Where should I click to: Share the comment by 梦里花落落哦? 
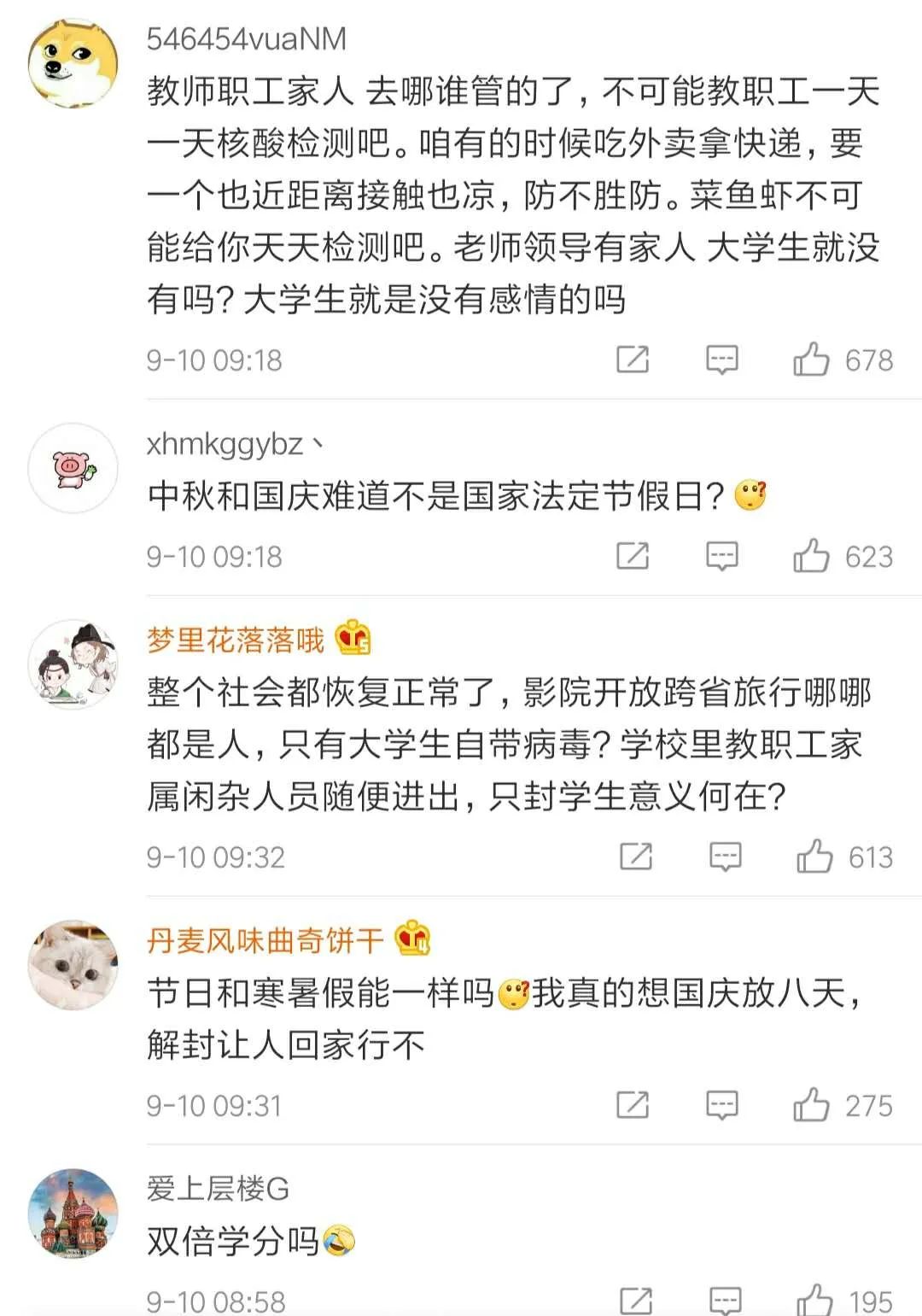tap(636, 856)
